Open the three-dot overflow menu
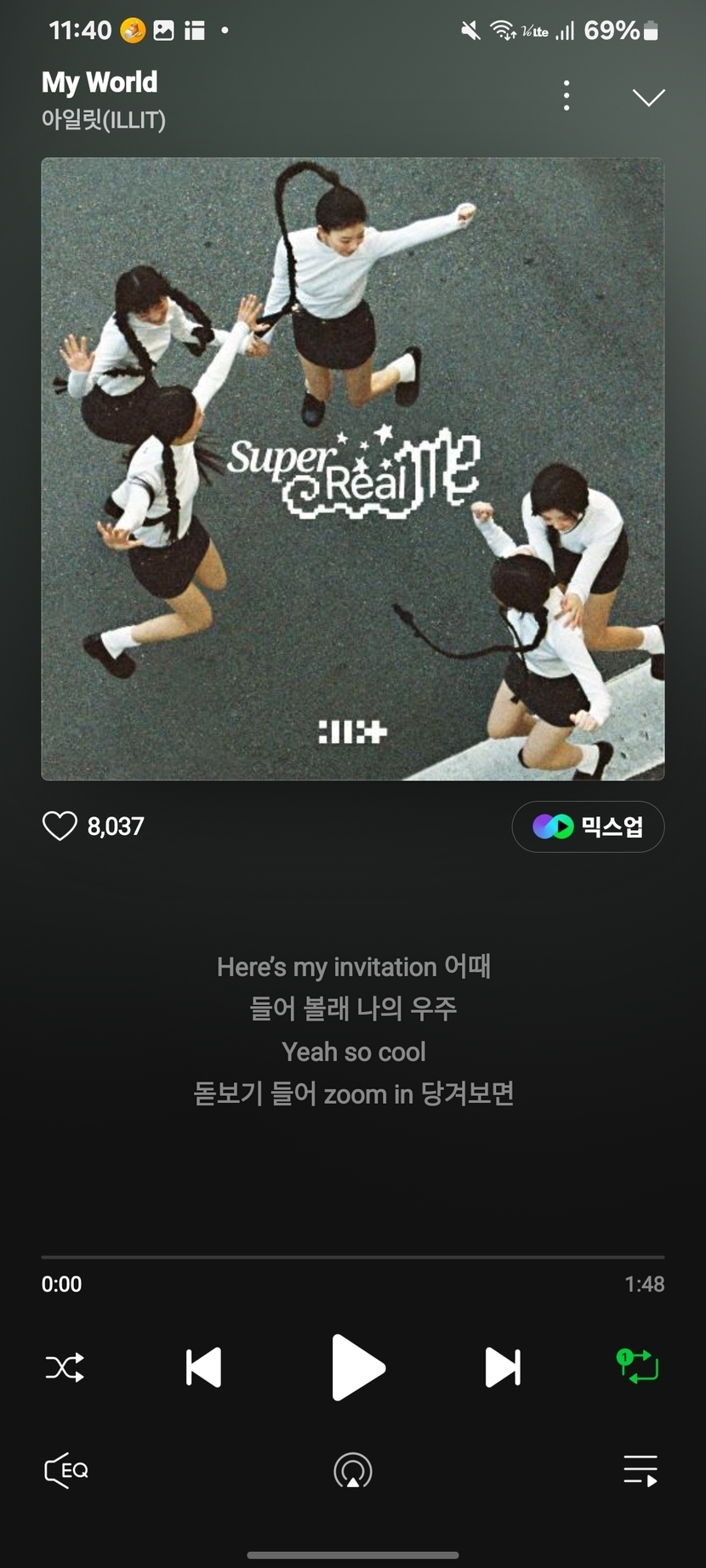 tap(567, 96)
